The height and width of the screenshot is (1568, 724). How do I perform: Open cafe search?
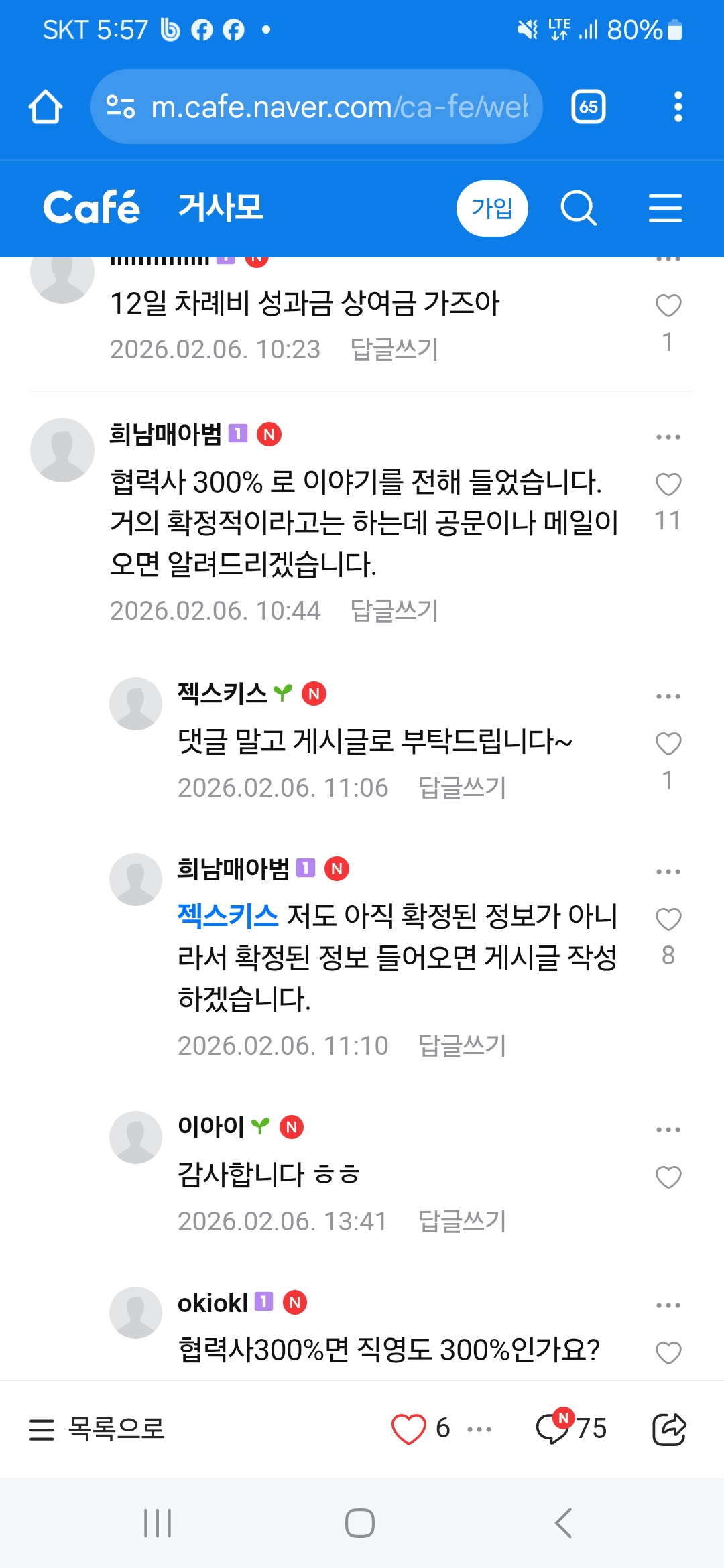coord(578,208)
